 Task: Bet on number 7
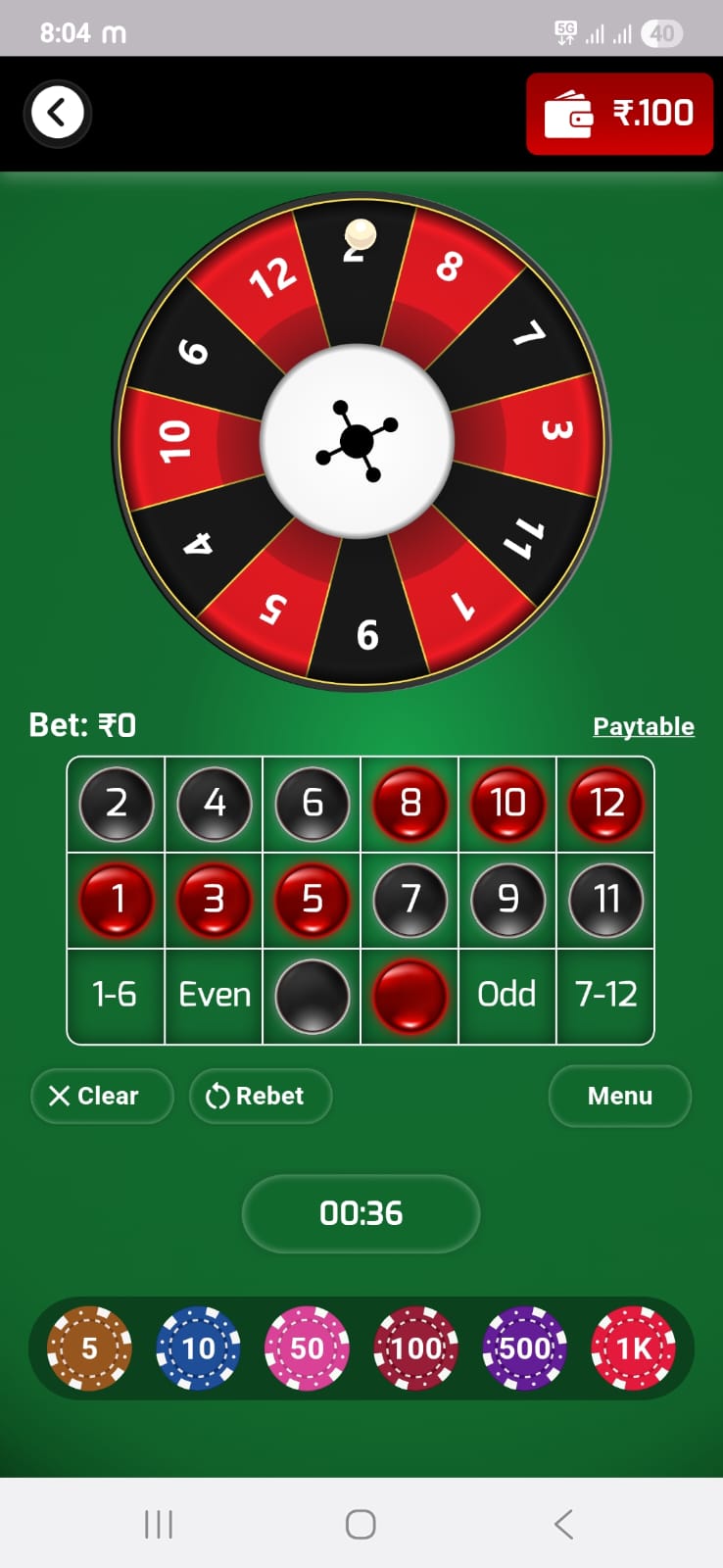[x=410, y=900]
